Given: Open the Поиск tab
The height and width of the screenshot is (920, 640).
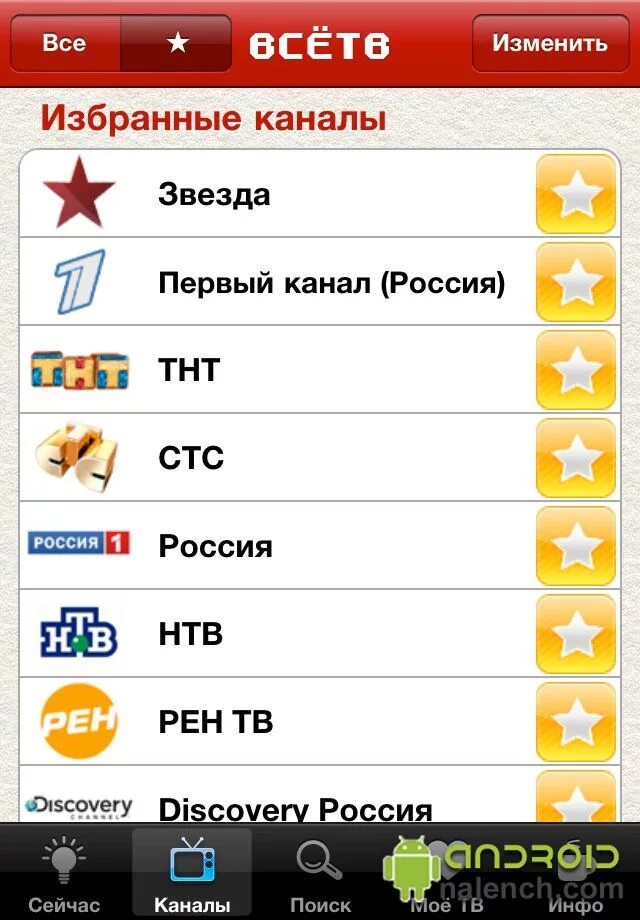Looking at the screenshot, I should click(x=320, y=875).
